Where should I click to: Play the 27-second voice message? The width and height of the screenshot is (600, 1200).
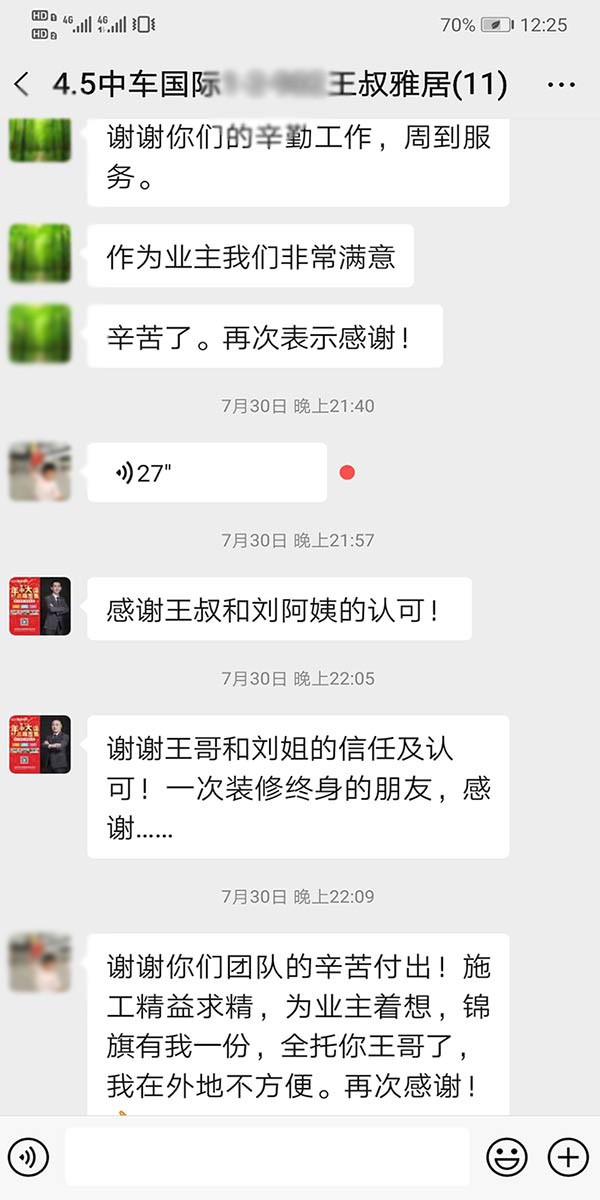pos(206,473)
